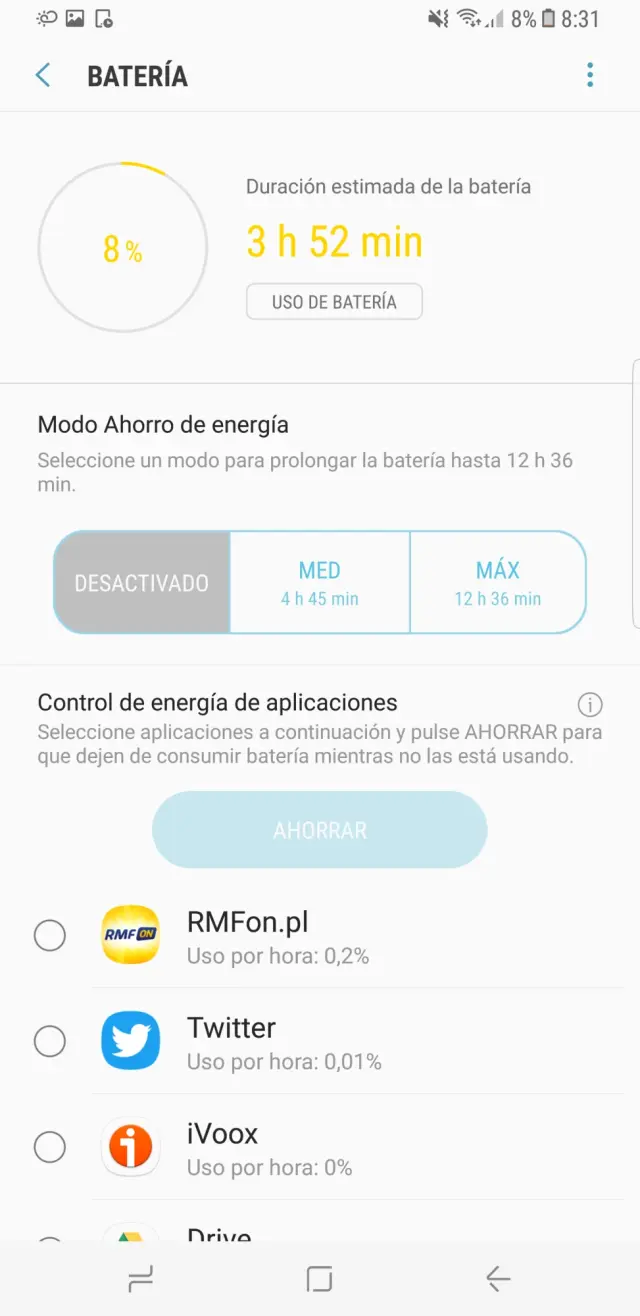Open USO DE BATERÍA details
Image resolution: width=640 pixels, height=1316 pixels.
pos(334,302)
